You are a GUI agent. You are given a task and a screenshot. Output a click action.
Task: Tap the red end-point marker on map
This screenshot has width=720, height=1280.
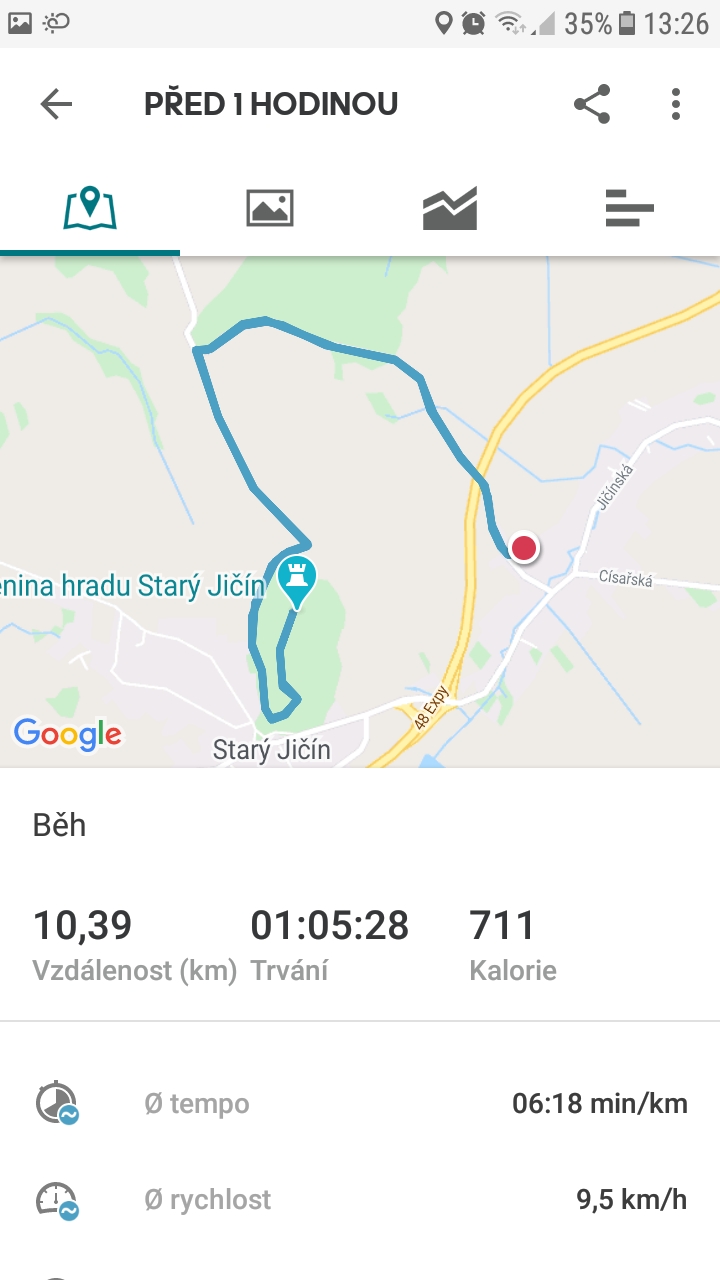pos(523,547)
